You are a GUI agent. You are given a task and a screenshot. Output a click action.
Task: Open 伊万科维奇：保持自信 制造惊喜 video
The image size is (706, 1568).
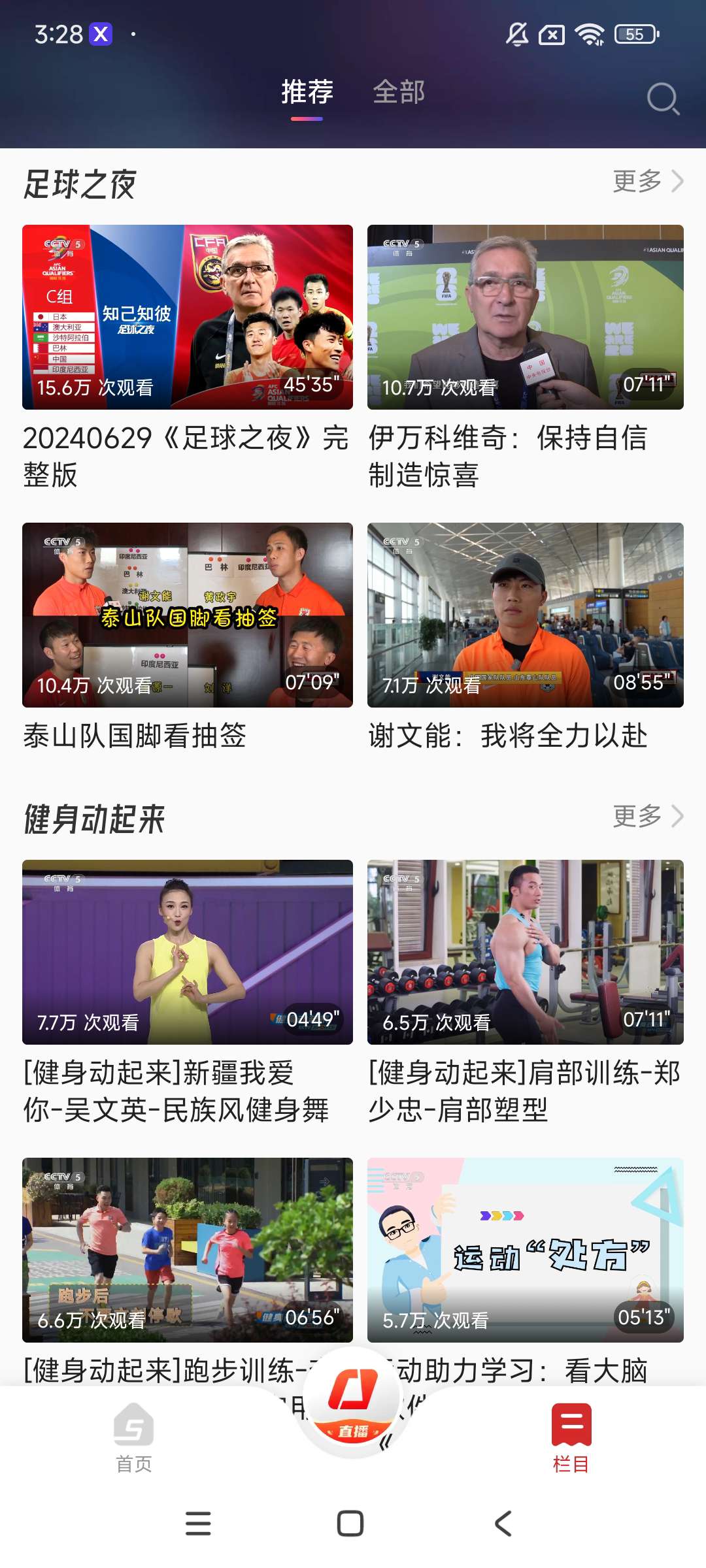pyautogui.click(x=526, y=318)
